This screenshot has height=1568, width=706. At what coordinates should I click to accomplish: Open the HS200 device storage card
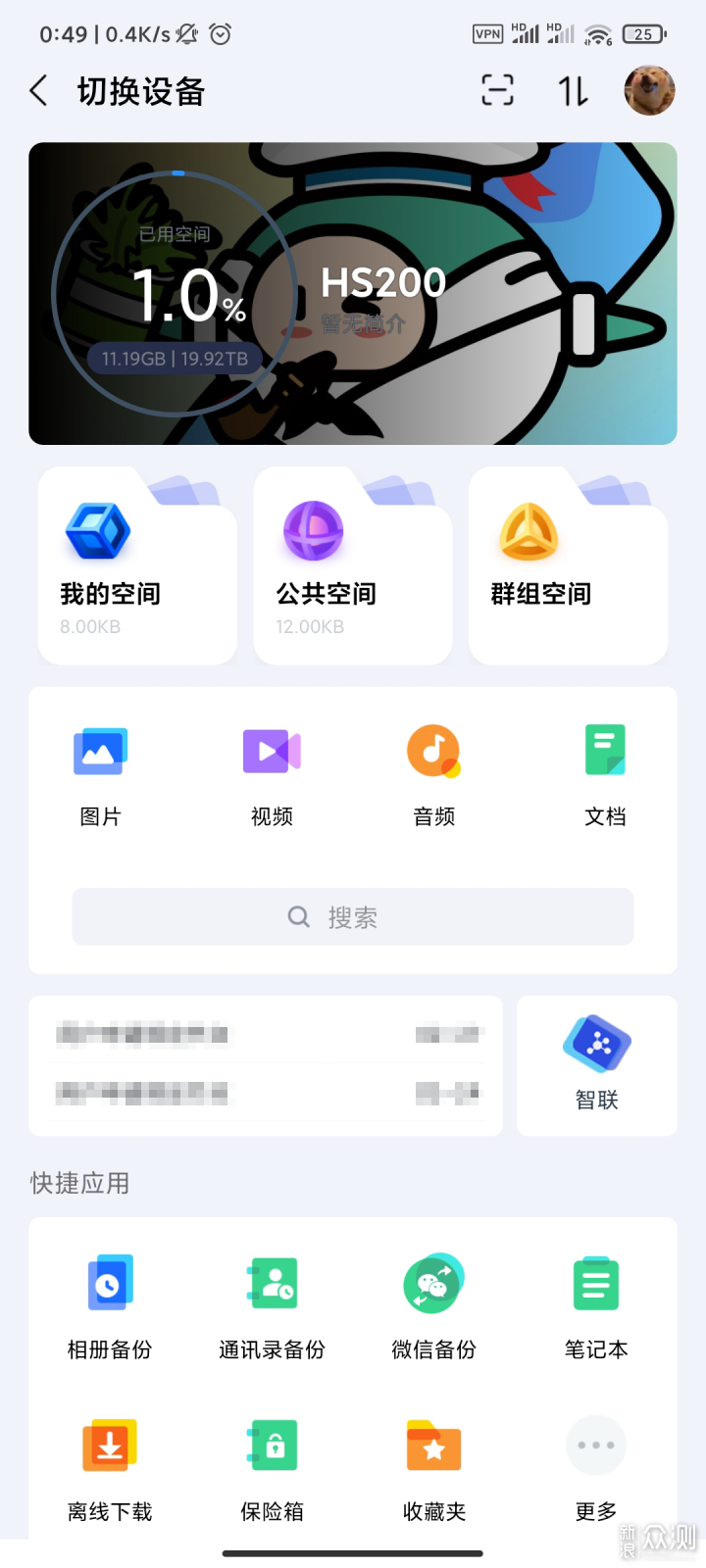point(353,293)
